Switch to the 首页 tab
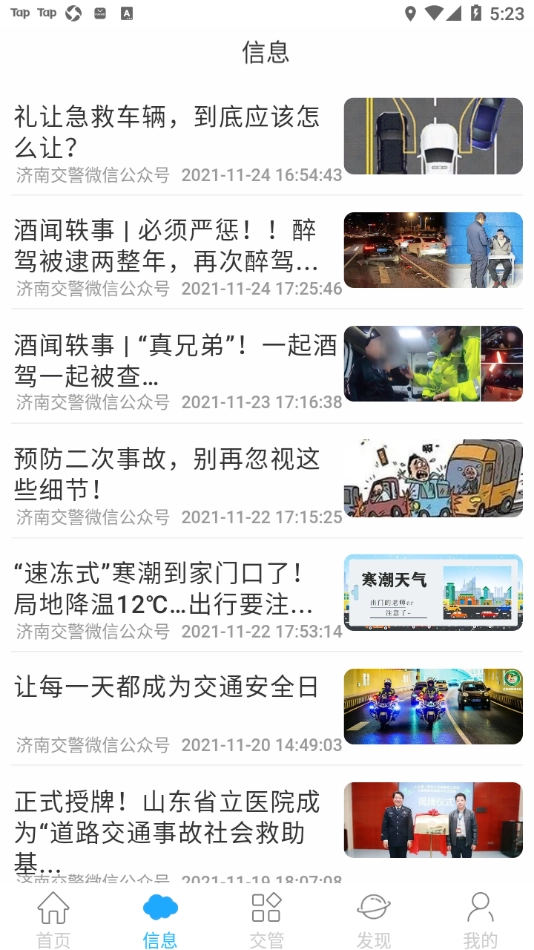 [x=53, y=919]
